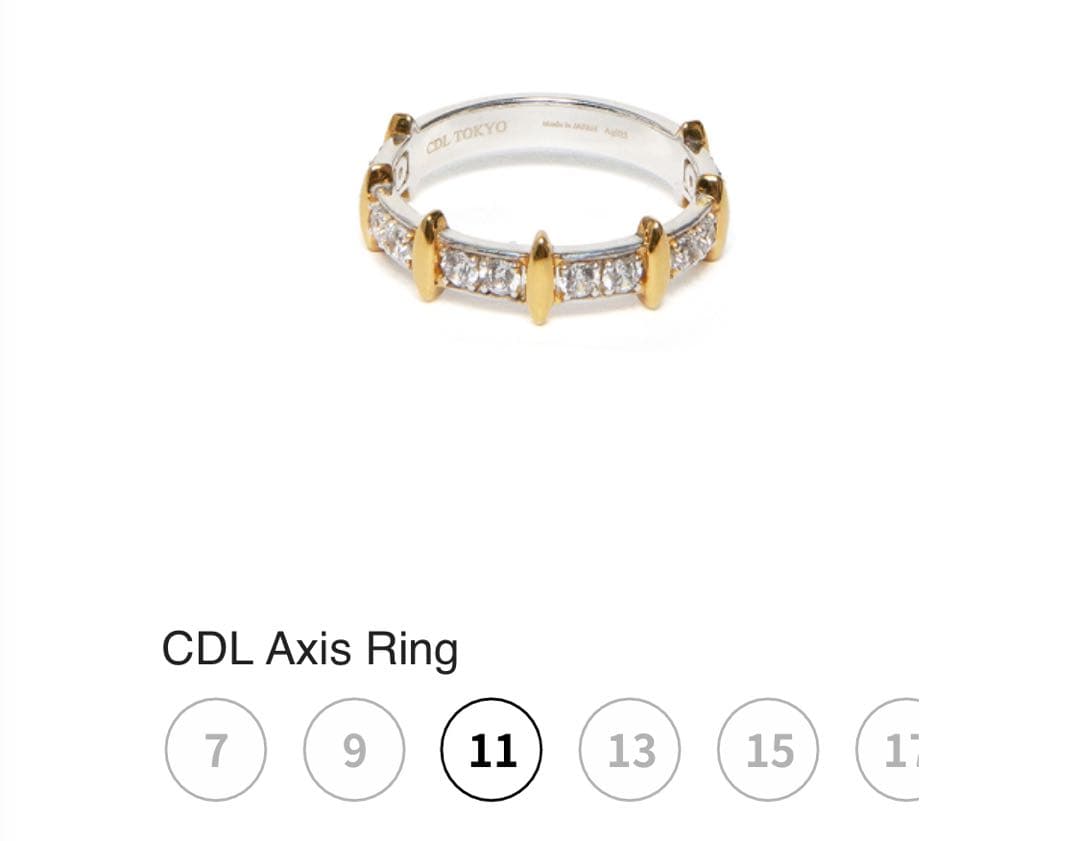Viewport: 1080px width, 841px height.
Task: Pick ring size 13
Action: pos(630,750)
